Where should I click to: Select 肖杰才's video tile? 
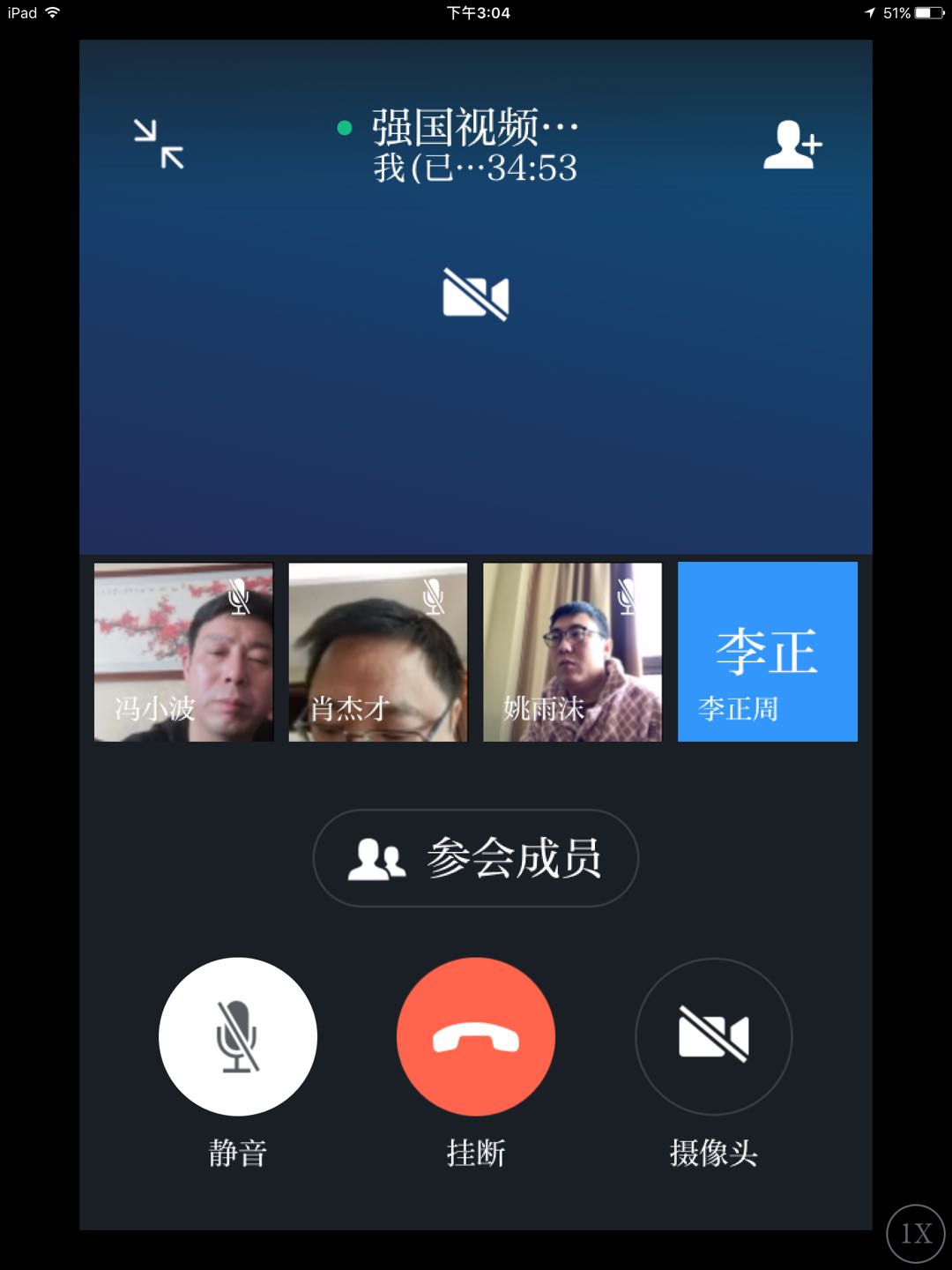378,652
